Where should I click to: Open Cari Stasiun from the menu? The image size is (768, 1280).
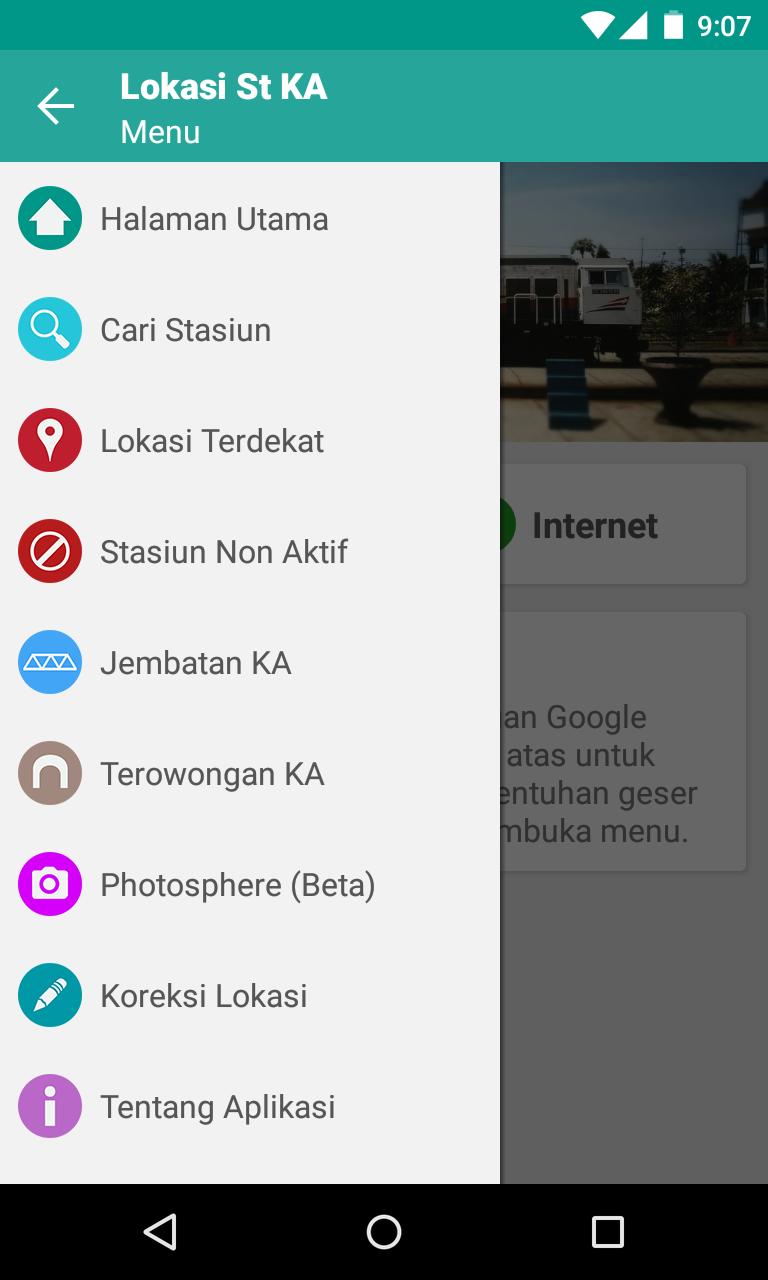click(x=185, y=329)
